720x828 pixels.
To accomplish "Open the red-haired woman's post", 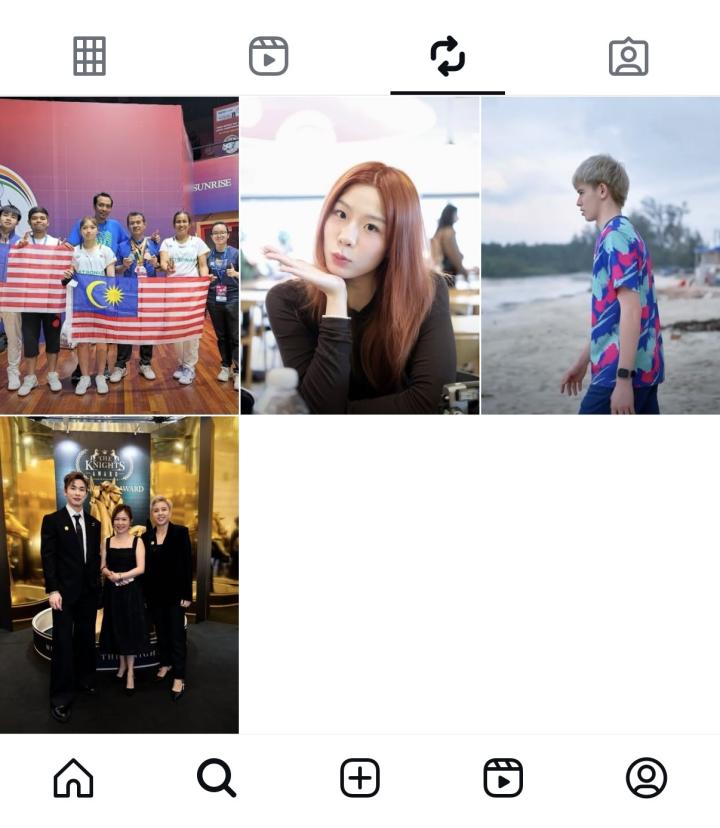I will point(360,256).
